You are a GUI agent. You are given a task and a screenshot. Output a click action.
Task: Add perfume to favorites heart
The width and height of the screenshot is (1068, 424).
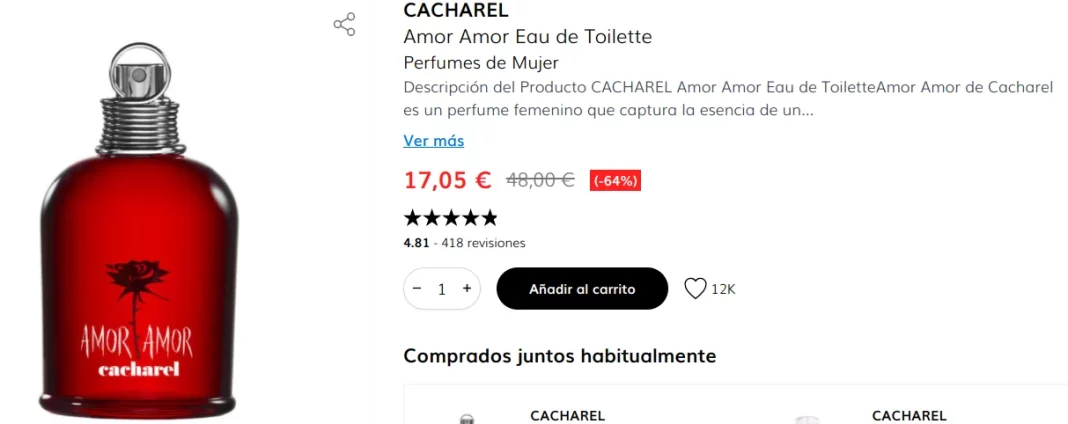click(695, 289)
